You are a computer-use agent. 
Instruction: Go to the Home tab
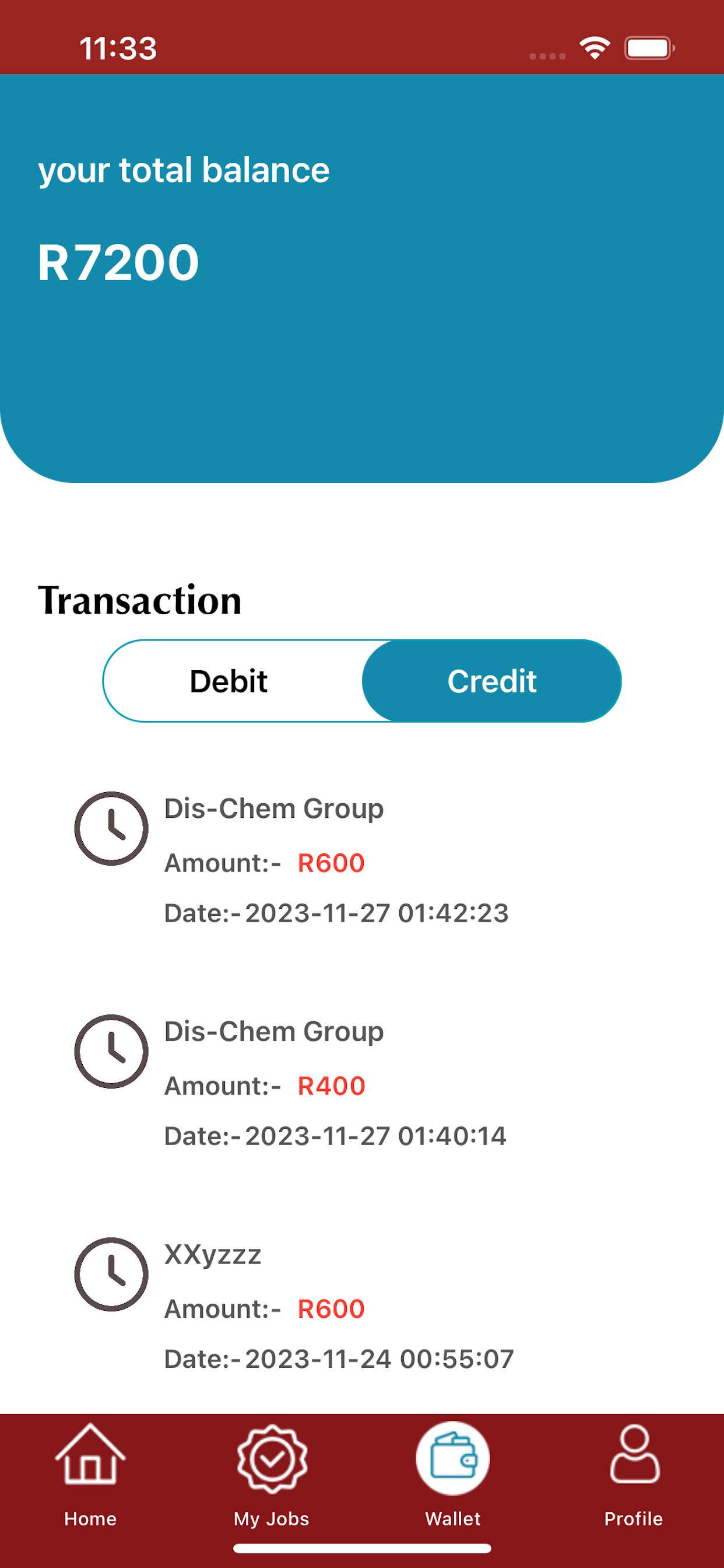point(90,1475)
